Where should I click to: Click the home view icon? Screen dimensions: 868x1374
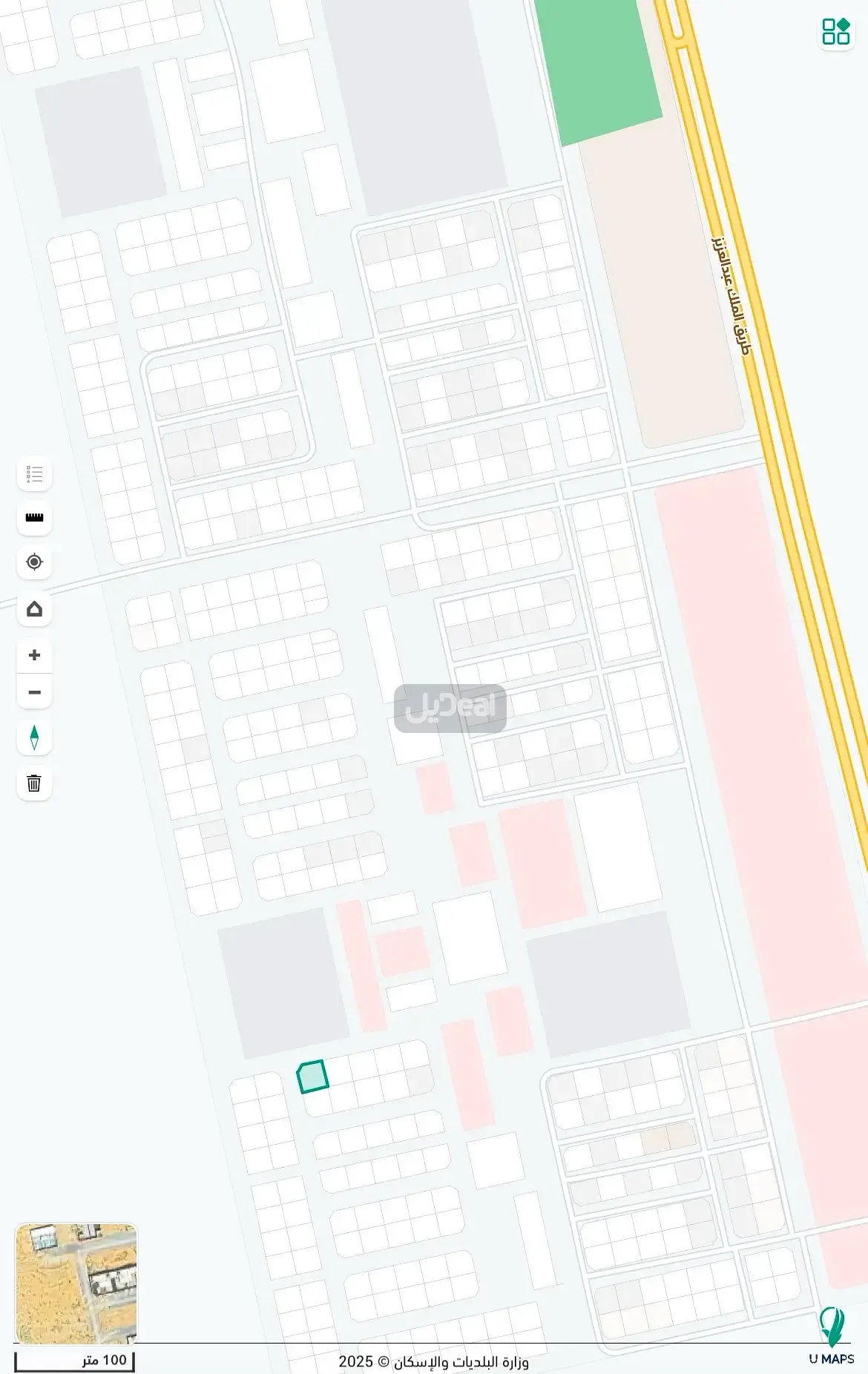[33, 609]
